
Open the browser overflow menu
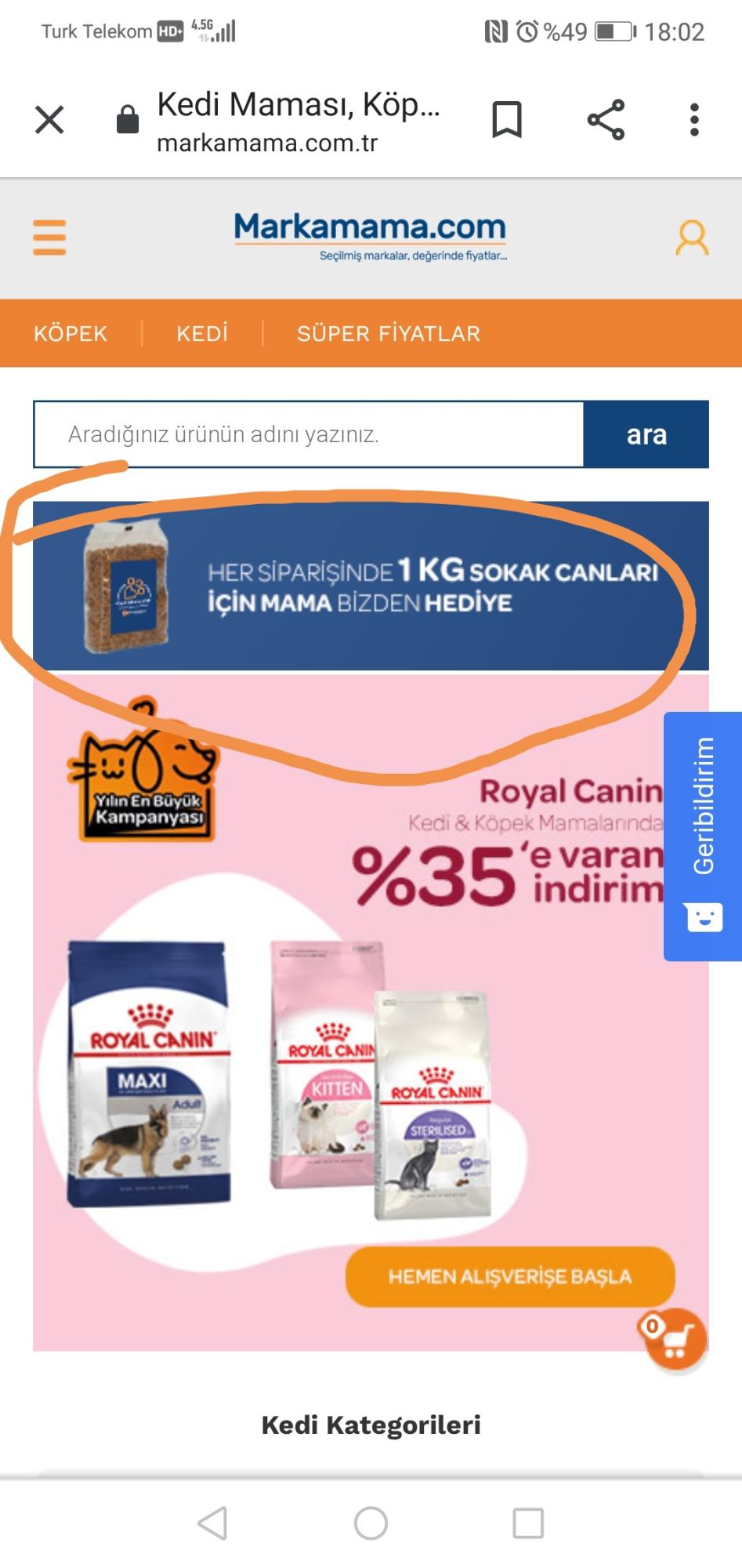[x=693, y=120]
